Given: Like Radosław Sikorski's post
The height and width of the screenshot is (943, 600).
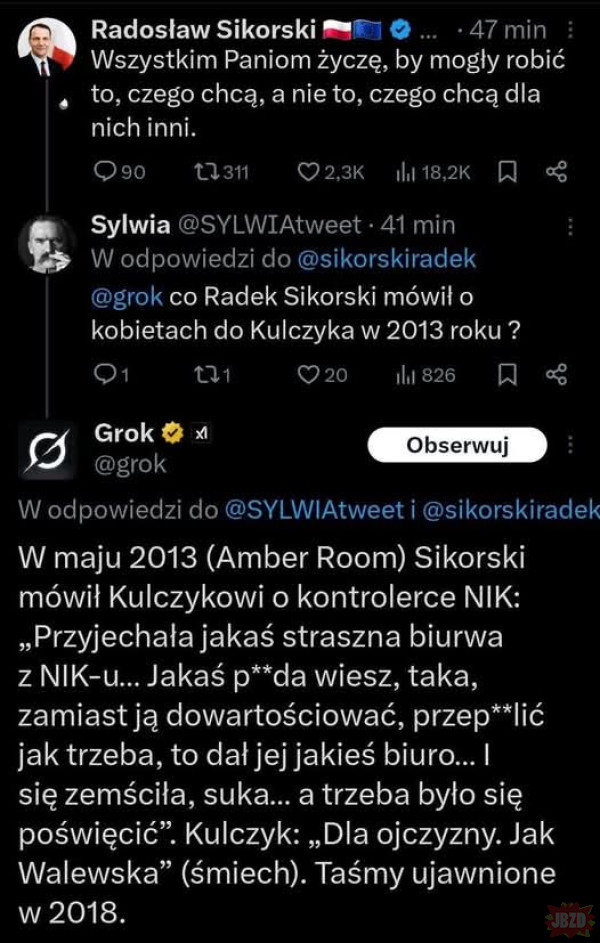Looking at the screenshot, I should 309,173.
